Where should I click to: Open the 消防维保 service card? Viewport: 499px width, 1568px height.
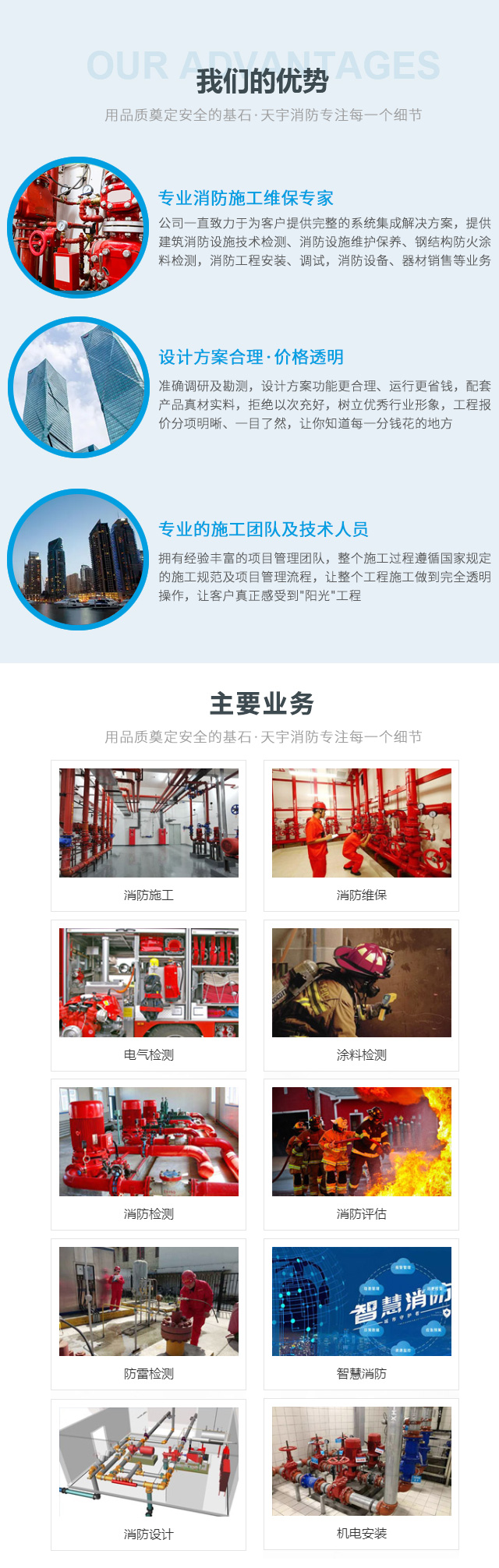[x=361, y=835]
